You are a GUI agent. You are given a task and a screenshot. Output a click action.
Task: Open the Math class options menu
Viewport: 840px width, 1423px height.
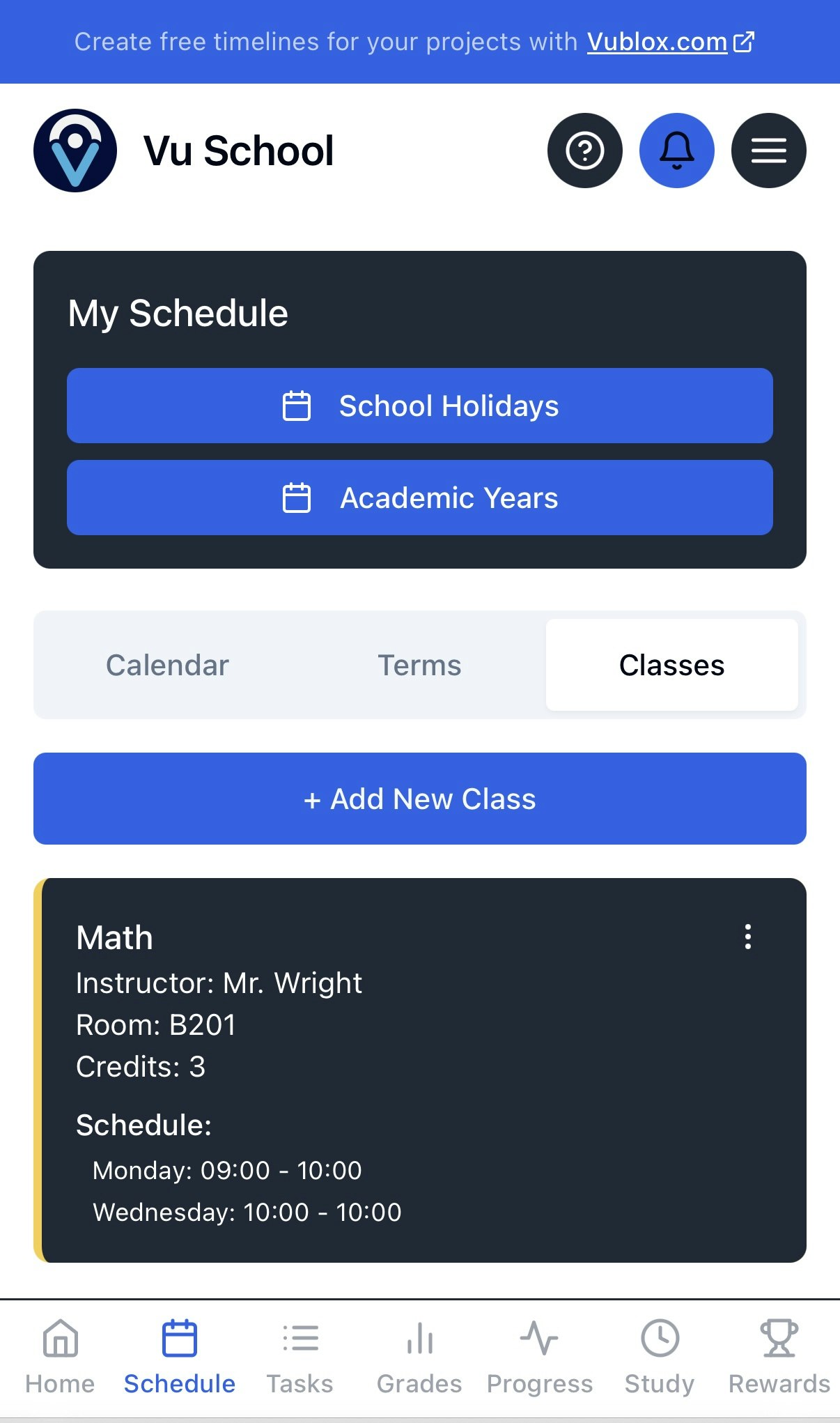[748, 937]
